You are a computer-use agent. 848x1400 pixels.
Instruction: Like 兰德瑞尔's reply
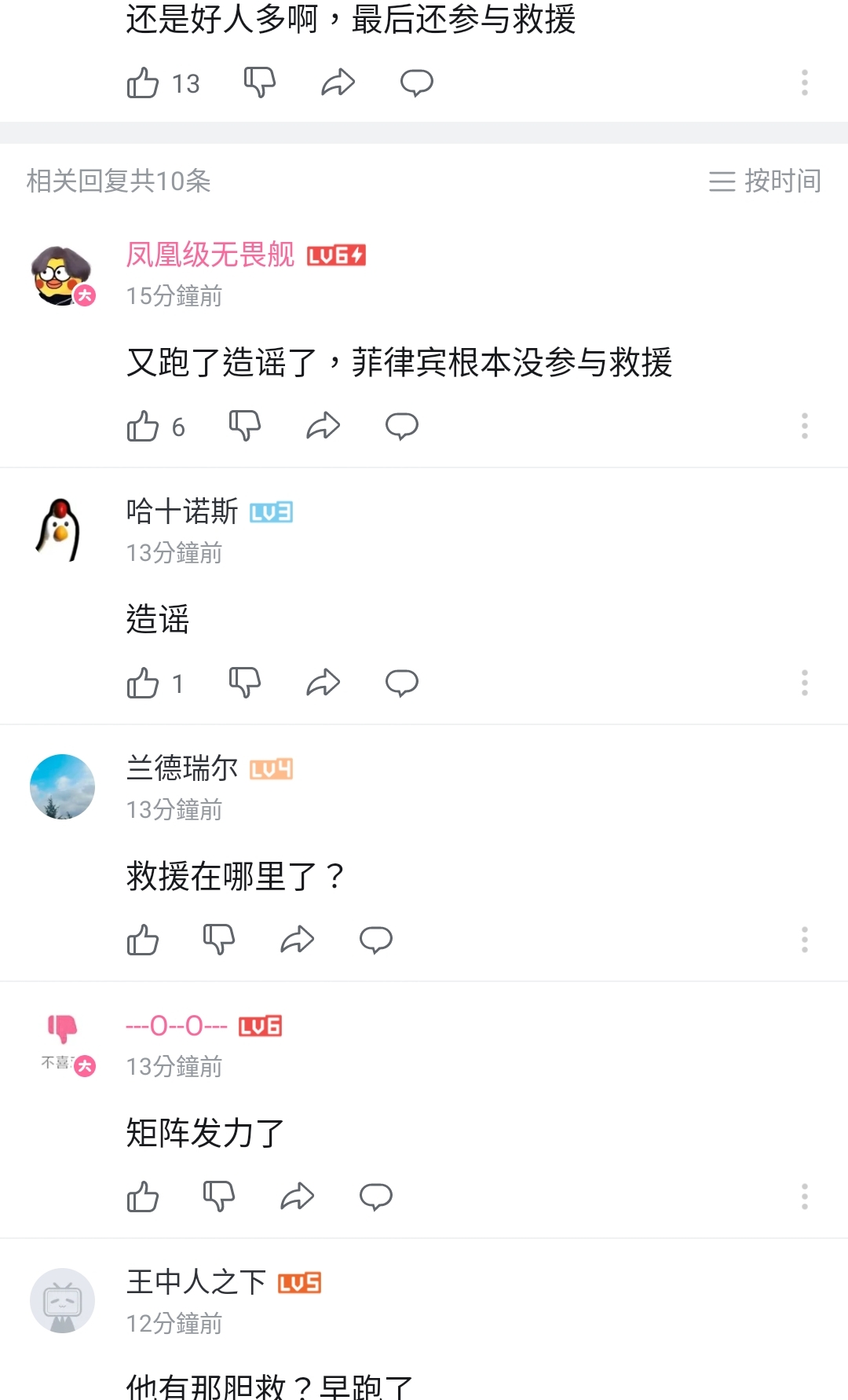coord(143,940)
